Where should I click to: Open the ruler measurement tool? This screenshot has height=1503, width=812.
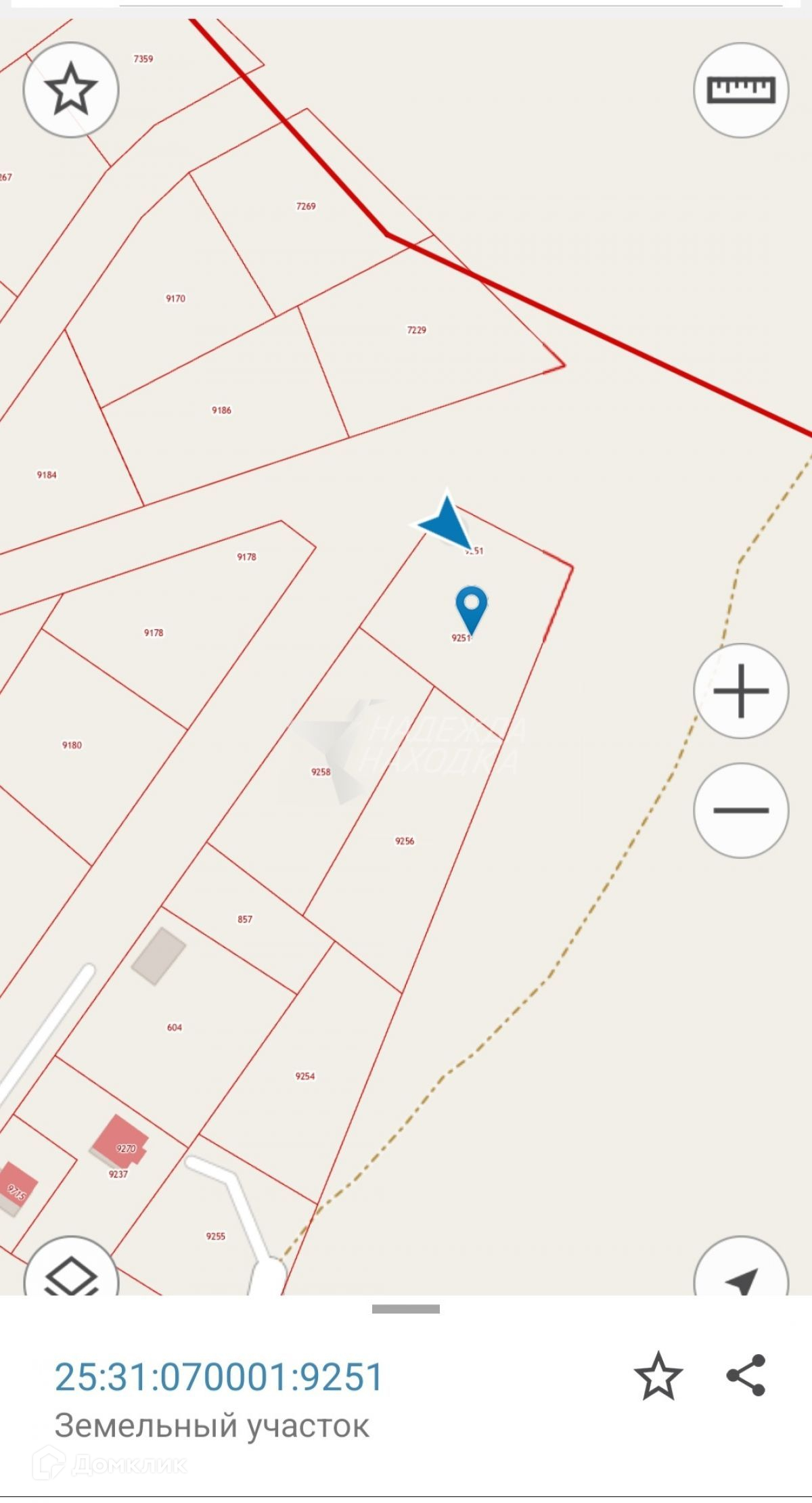[x=741, y=89]
